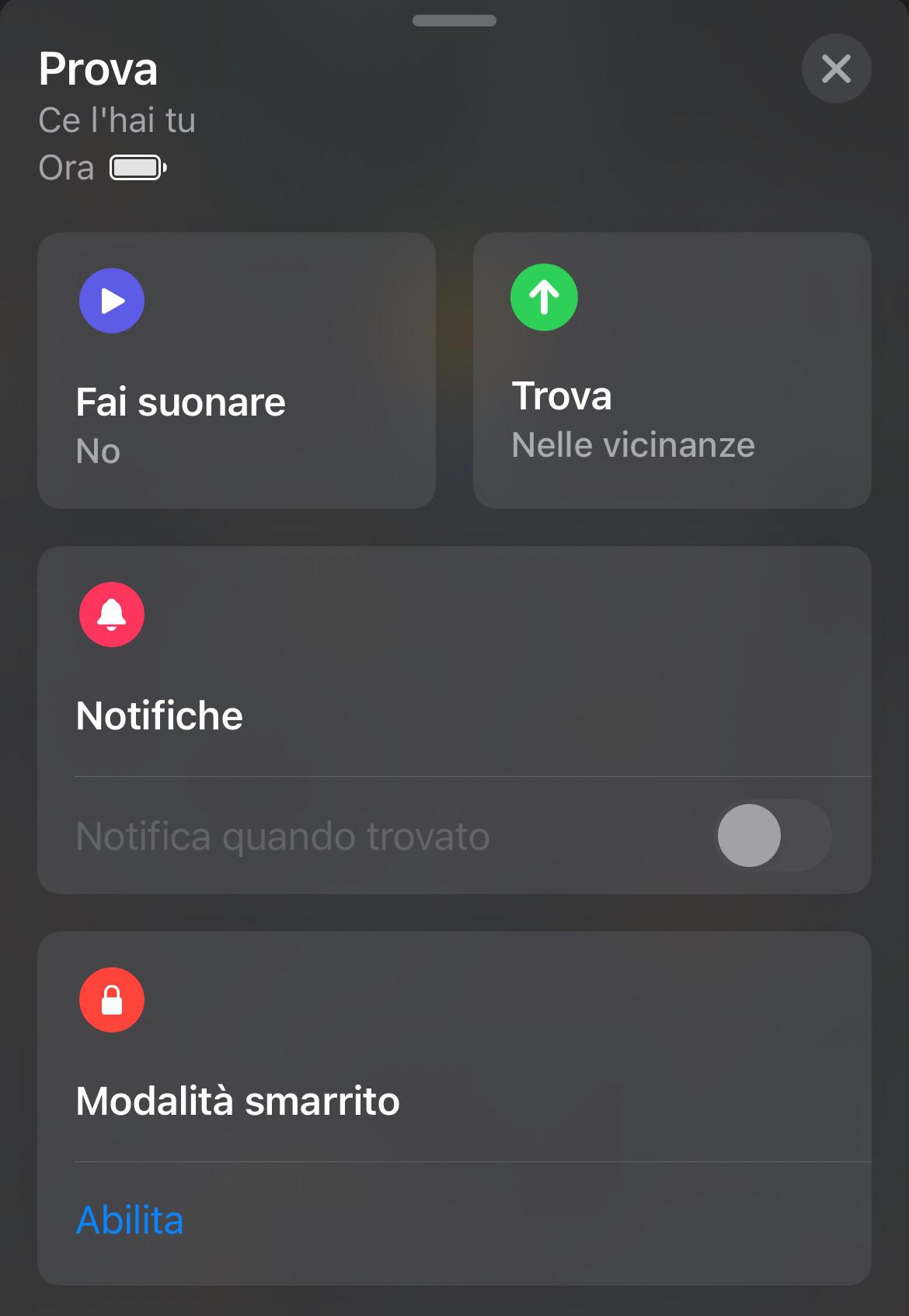Close the Prova item sheet
Viewport: 909px width, 1316px height.
836,69
